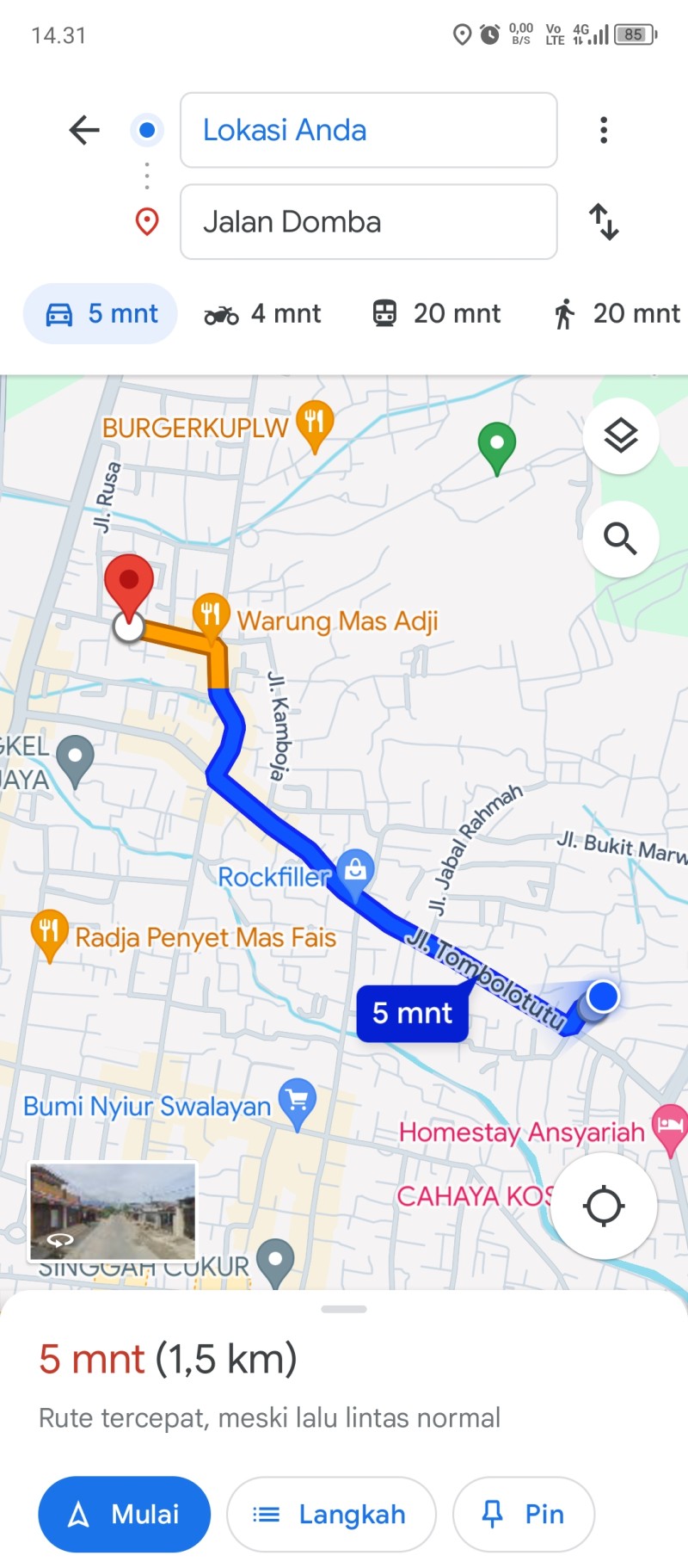Image resolution: width=688 pixels, height=1568 pixels.
Task: Switch to walking 20 mnt mode
Action: (x=616, y=313)
